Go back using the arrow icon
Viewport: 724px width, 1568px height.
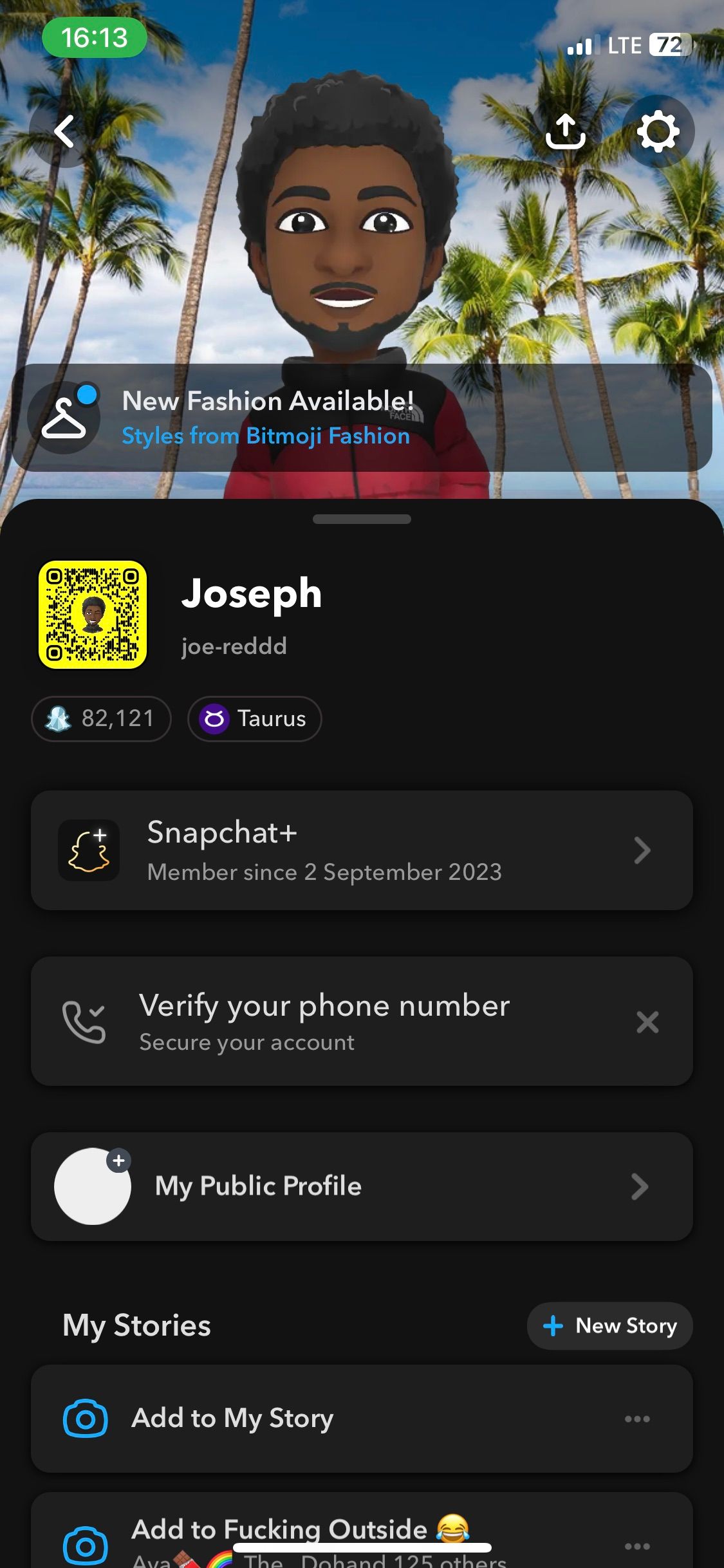click(x=65, y=132)
